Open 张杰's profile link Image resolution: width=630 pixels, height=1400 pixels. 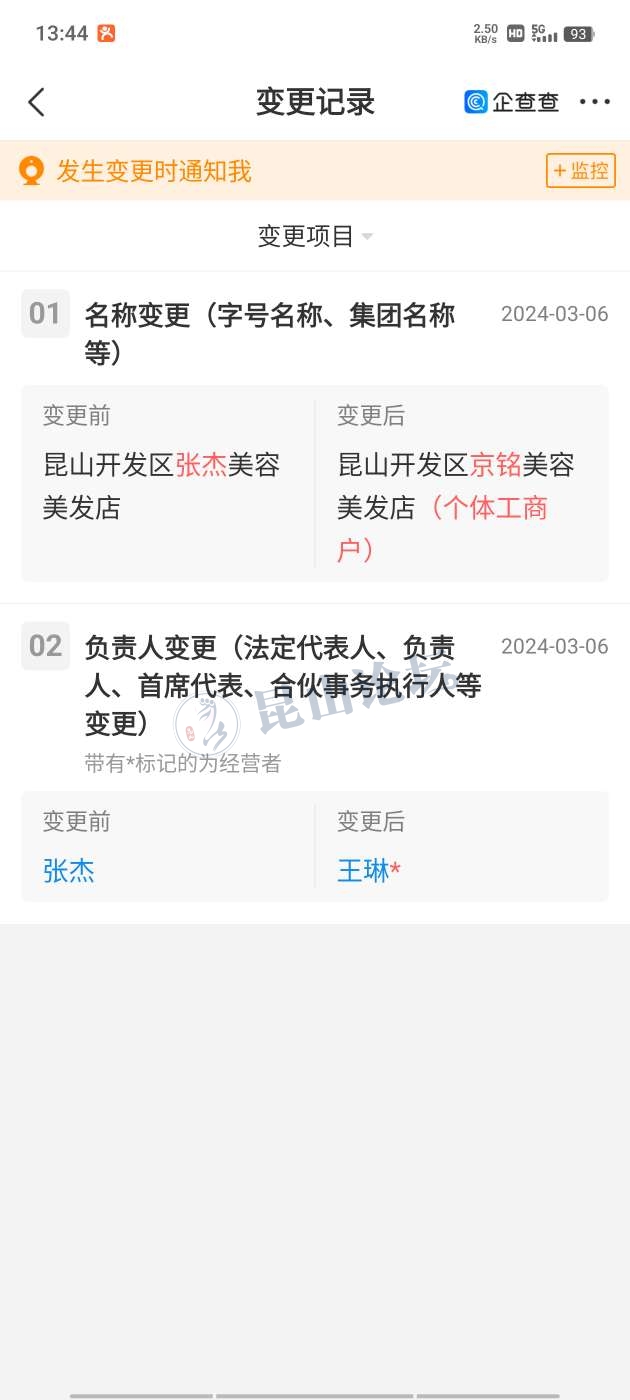(69, 871)
